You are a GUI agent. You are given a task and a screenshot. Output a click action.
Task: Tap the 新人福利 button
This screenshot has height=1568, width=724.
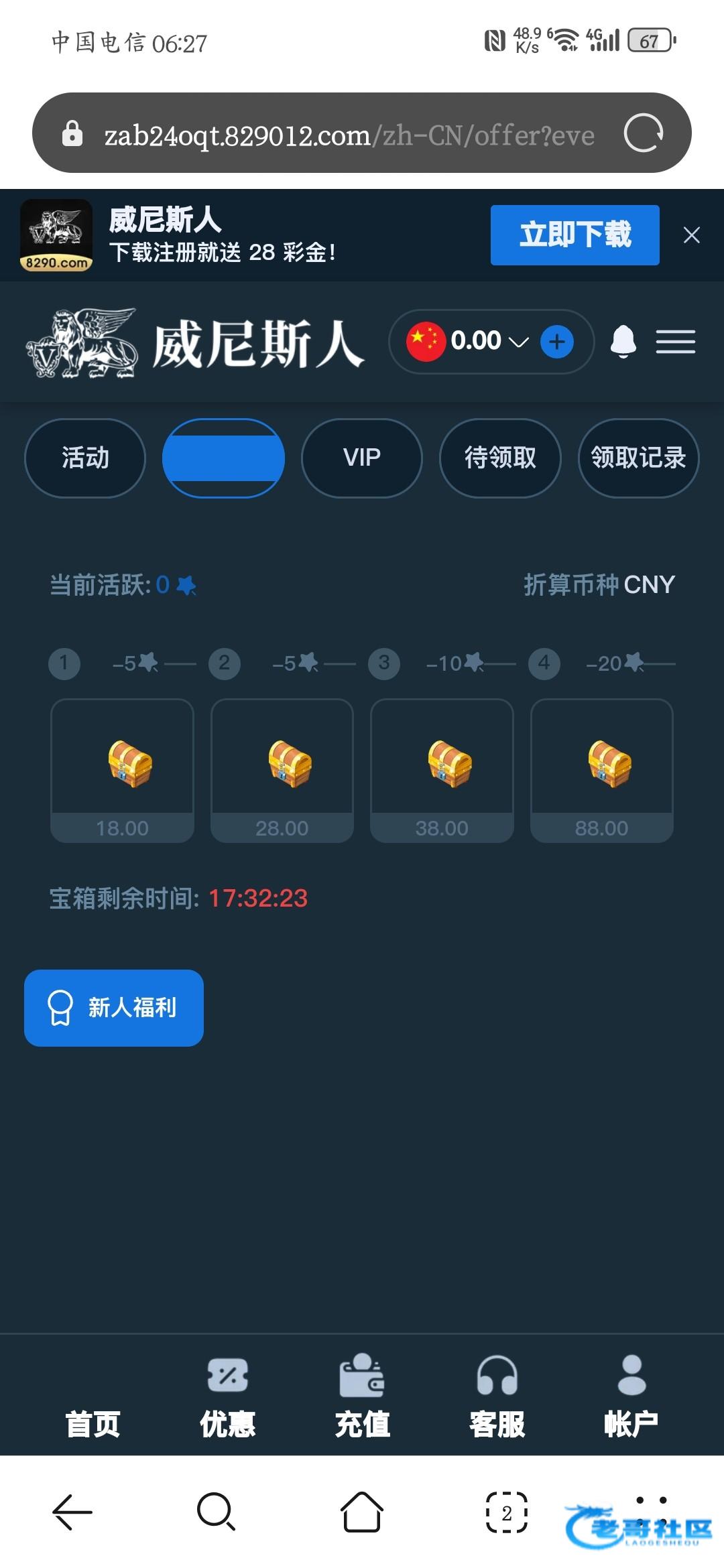pos(114,1008)
